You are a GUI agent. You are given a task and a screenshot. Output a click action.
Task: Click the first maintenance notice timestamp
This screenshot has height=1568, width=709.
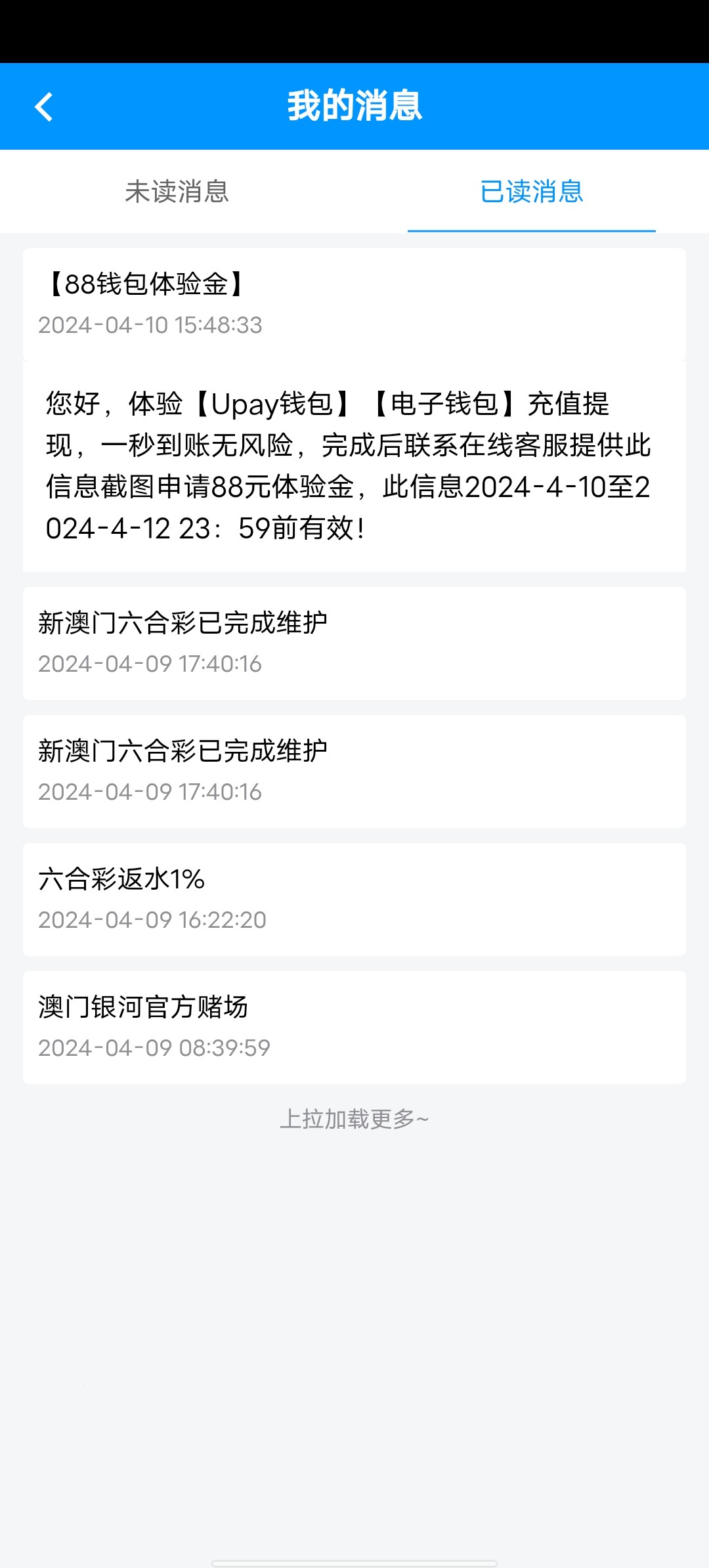click(150, 664)
